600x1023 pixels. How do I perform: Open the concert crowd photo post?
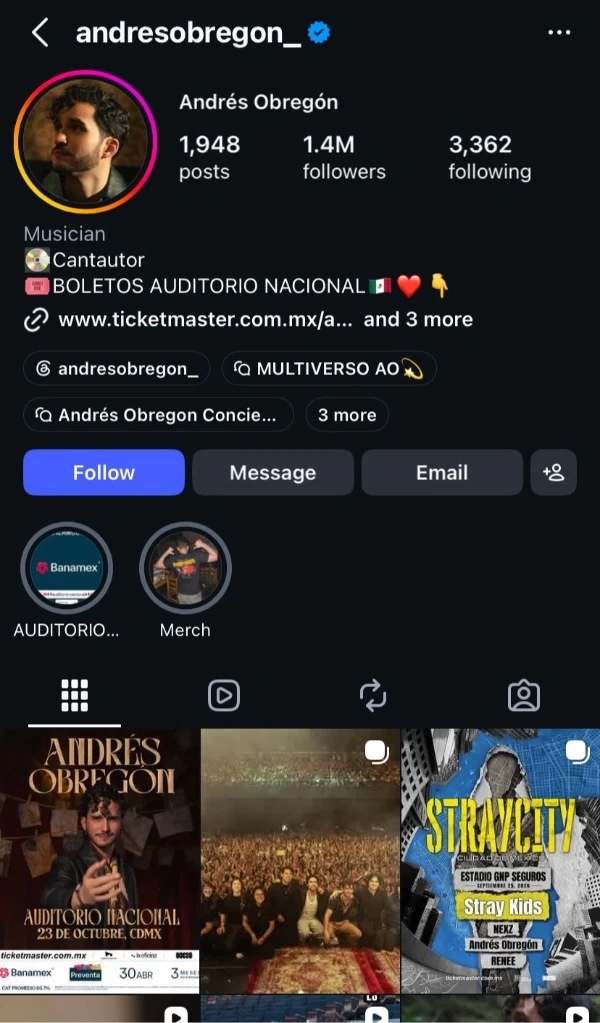click(x=300, y=861)
